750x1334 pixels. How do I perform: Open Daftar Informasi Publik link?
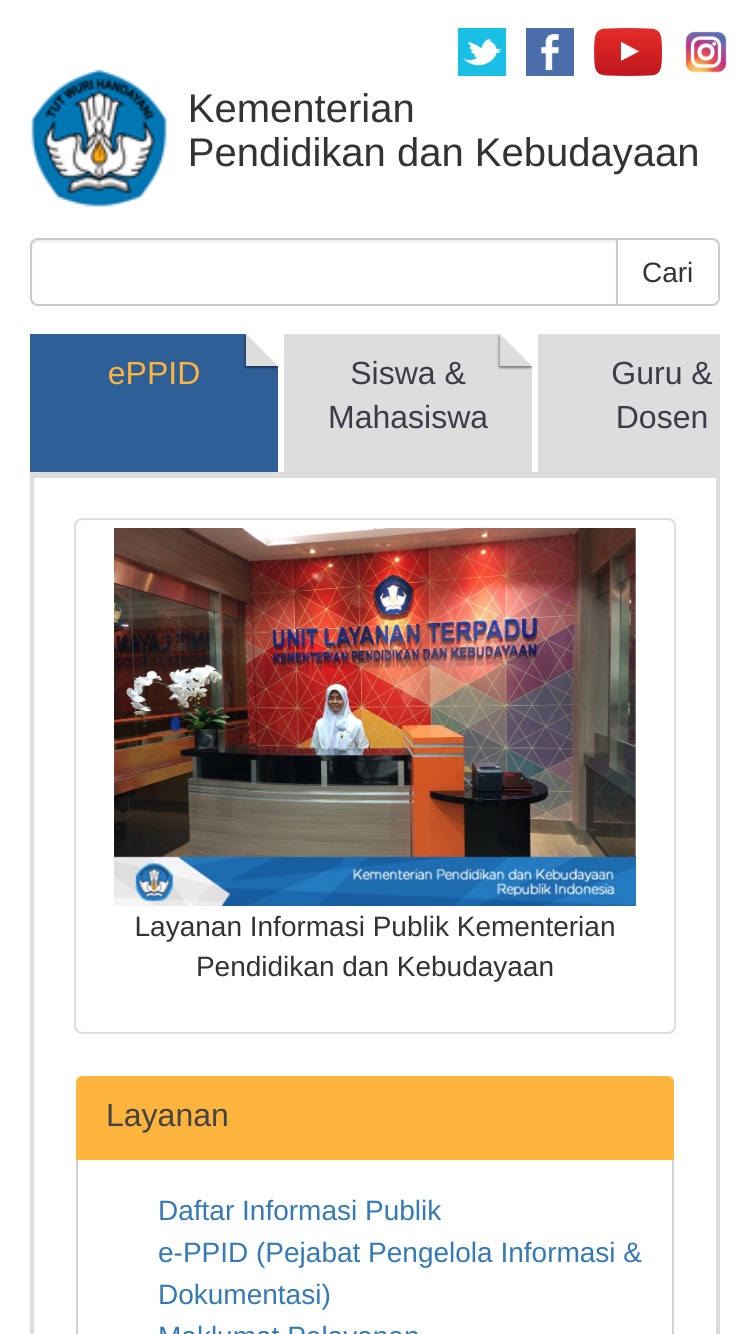point(299,1211)
